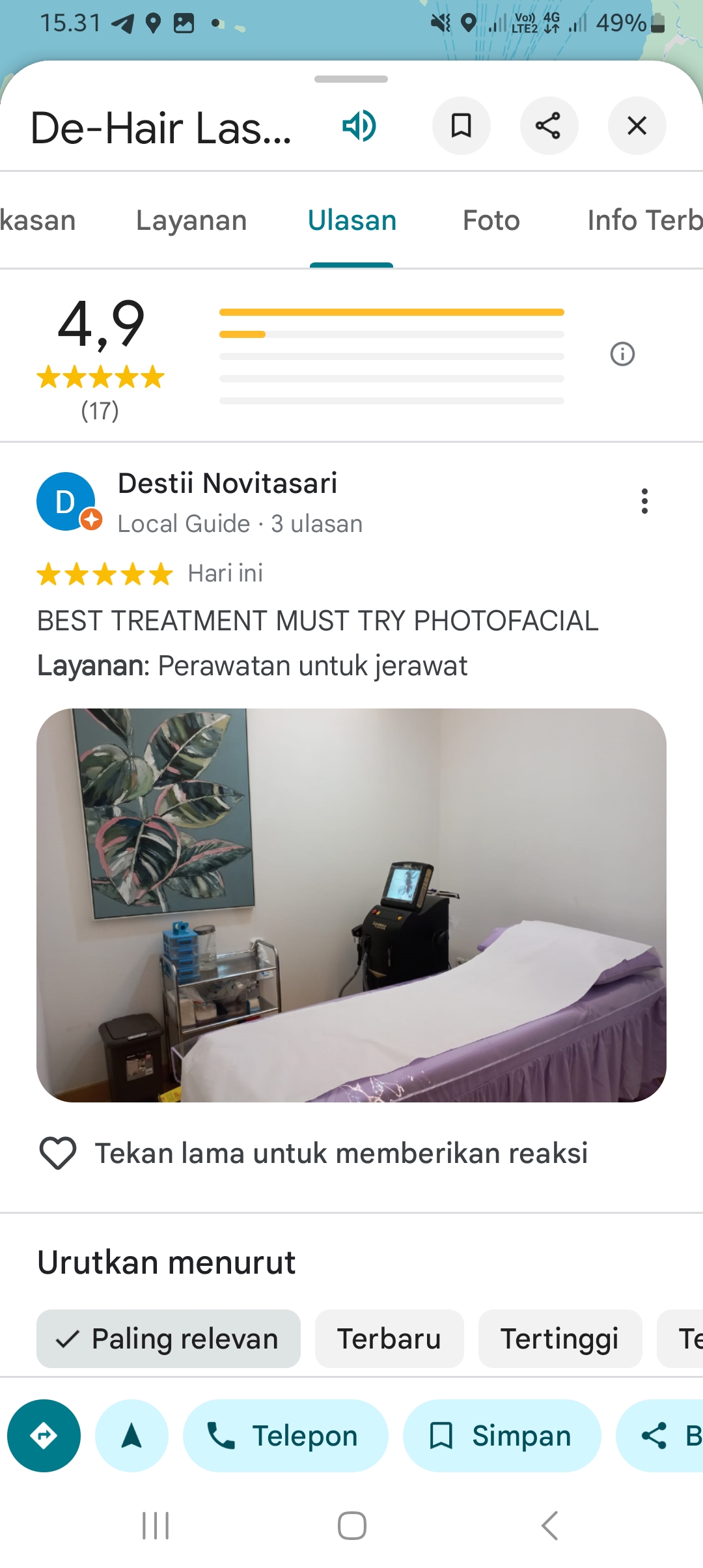Go back using system back button
This screenshot has height=1568, width=703.
pyautogui.click(x=549, y=1526)
